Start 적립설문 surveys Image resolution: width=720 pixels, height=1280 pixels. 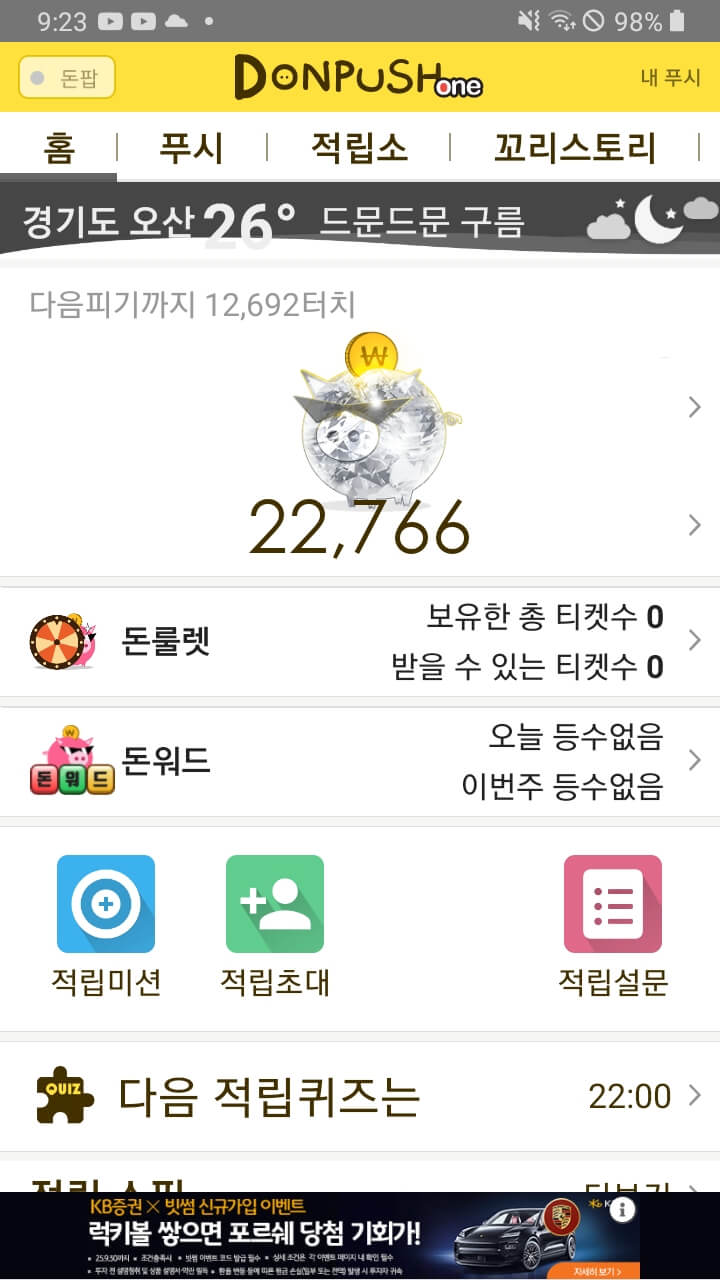tap(613, 927)
